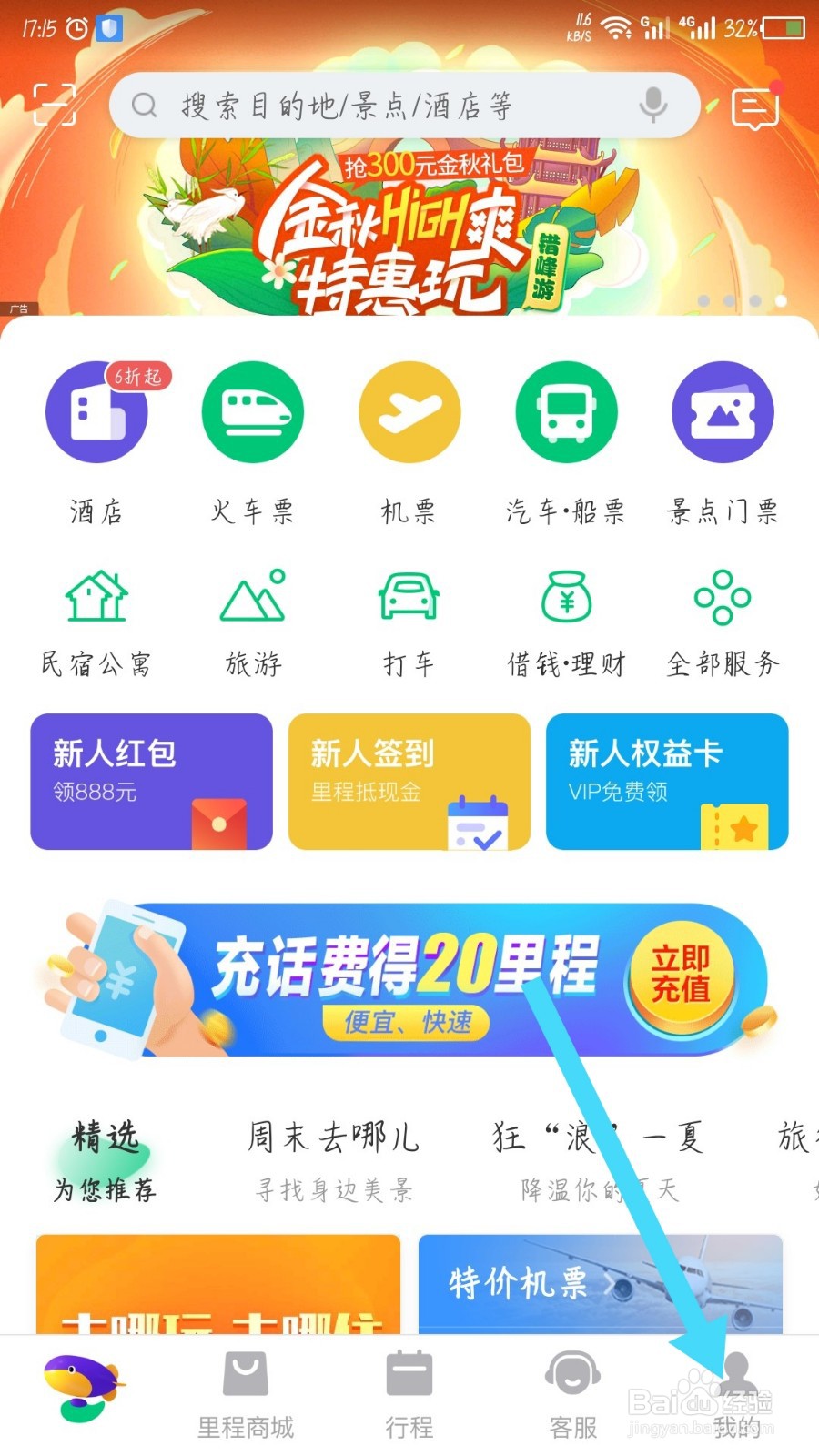
Task: Open the messages icon top right
Action: [x=753, y=107]
